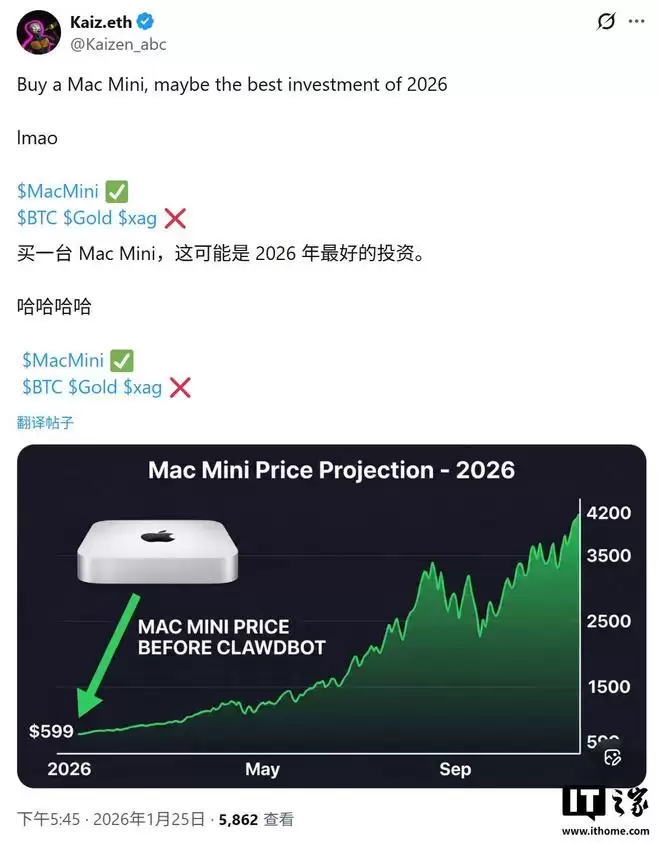Tap the 翻译帖子 translate link
The image size is (660, 844).
click(45, 422)
